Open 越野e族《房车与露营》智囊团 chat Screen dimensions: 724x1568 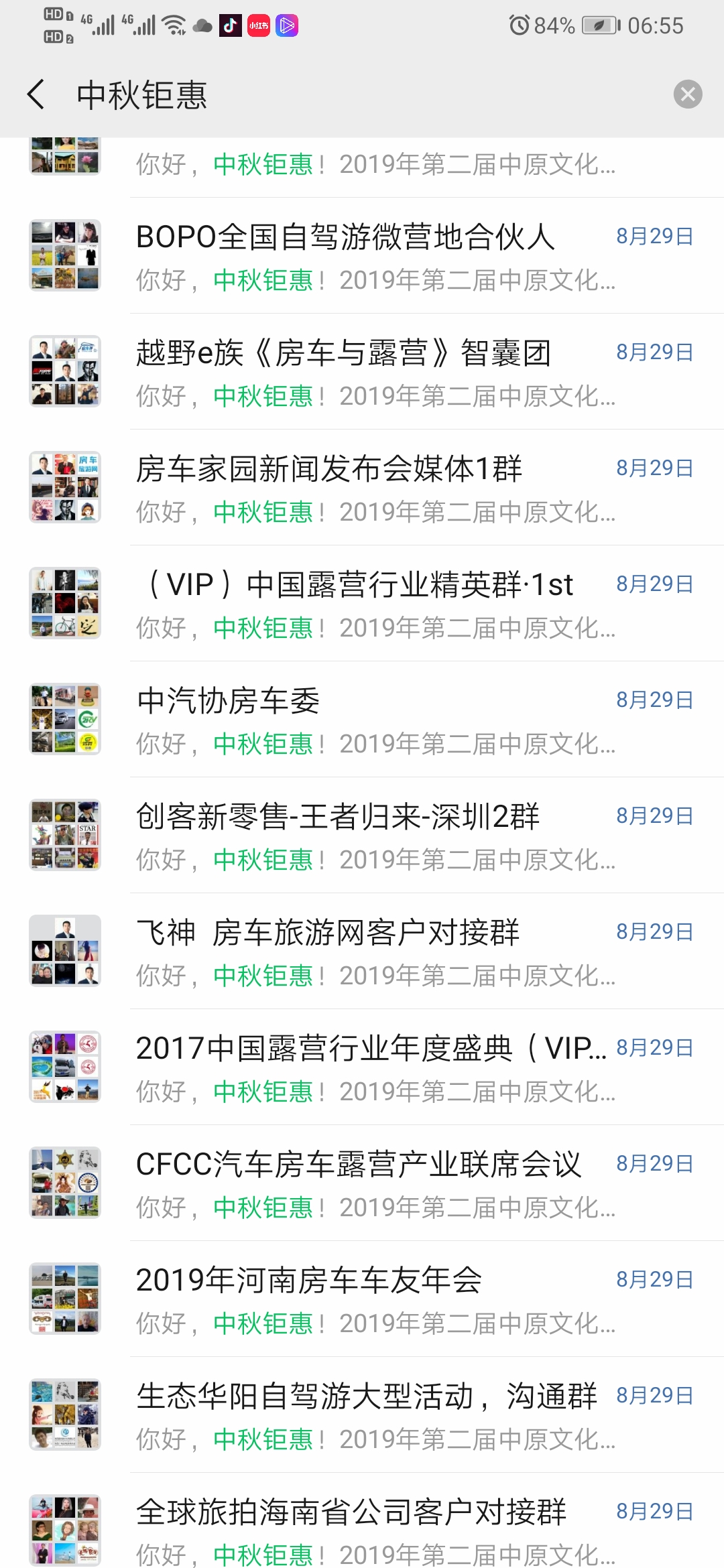[375, 372]
